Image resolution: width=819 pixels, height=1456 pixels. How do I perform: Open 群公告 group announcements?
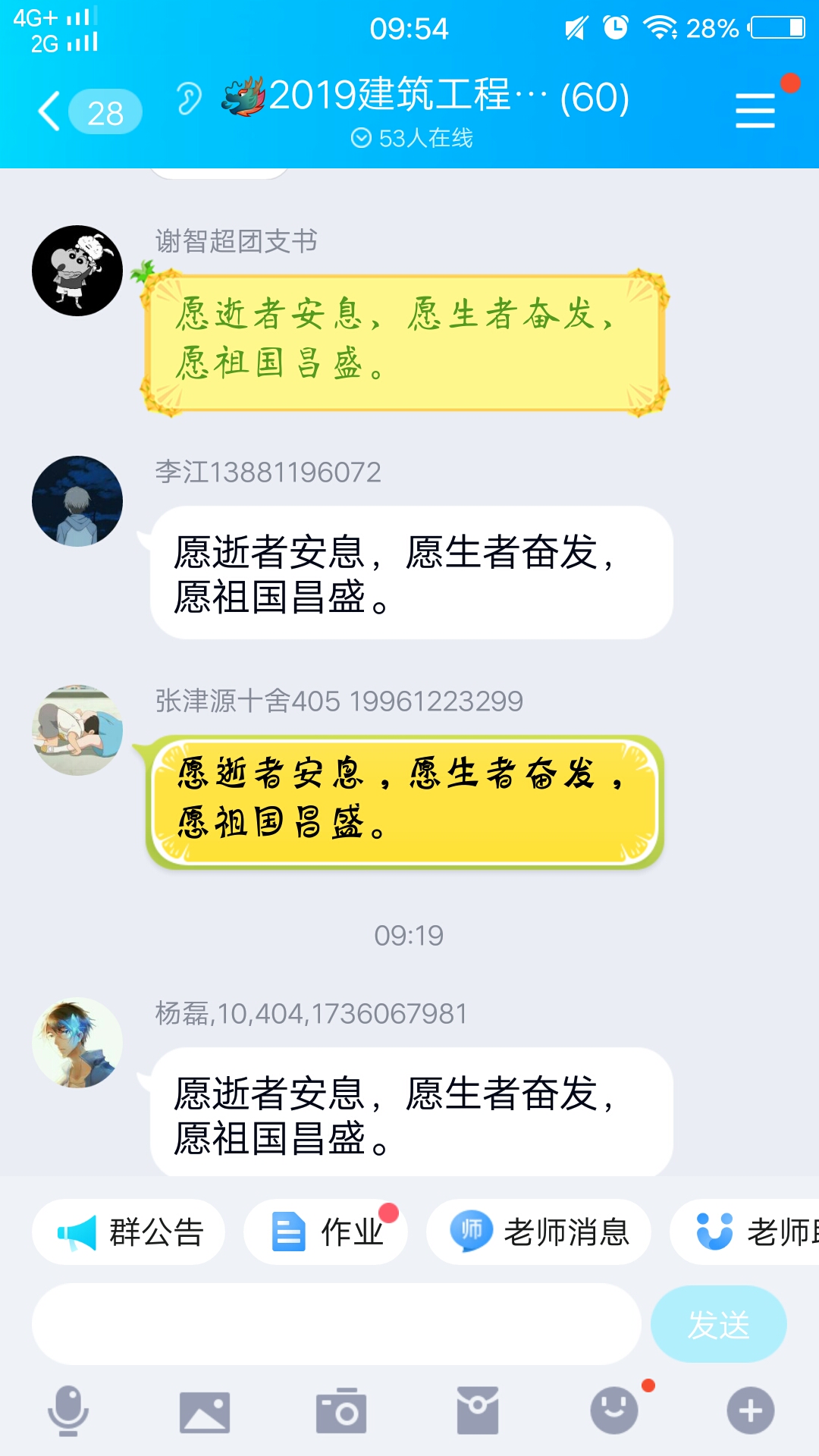coord(129,1232)
